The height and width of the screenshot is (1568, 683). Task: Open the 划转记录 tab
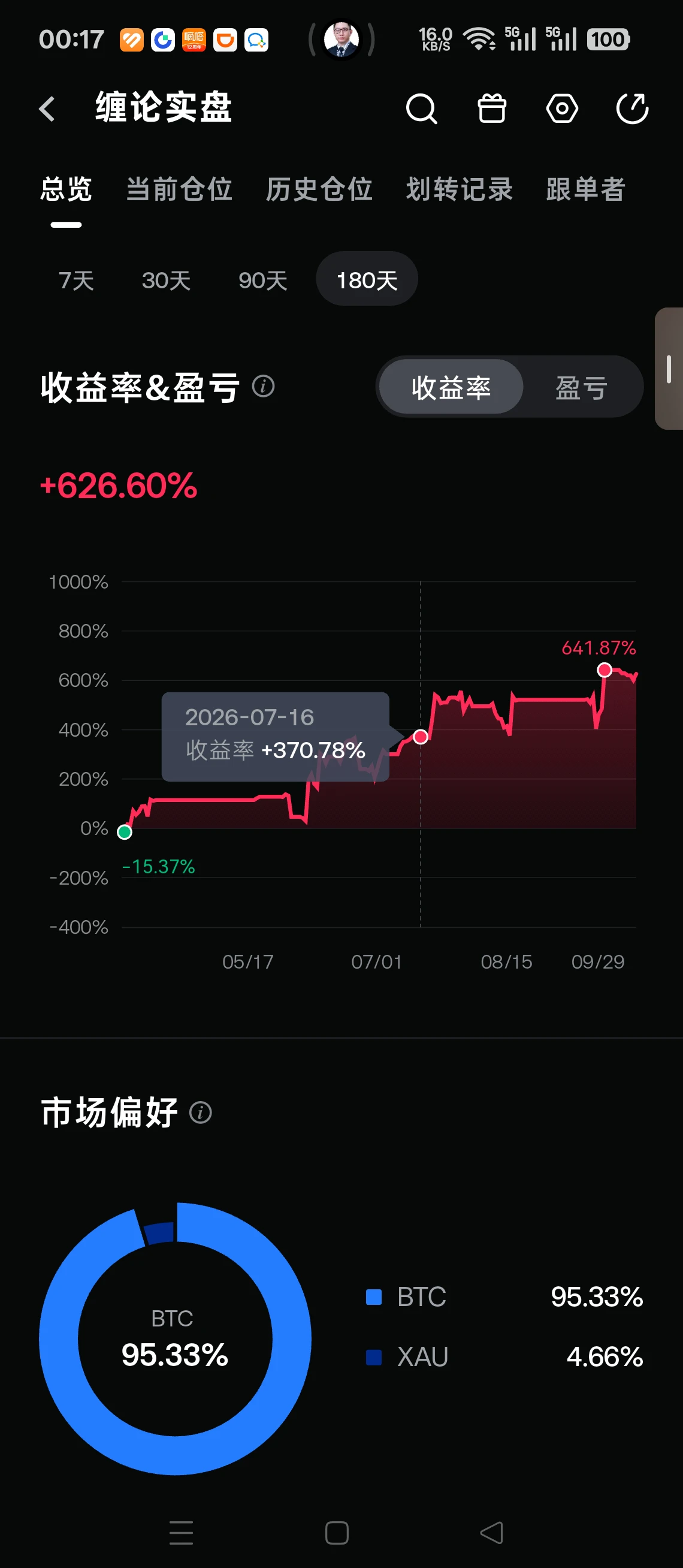(x=459, y=189)
